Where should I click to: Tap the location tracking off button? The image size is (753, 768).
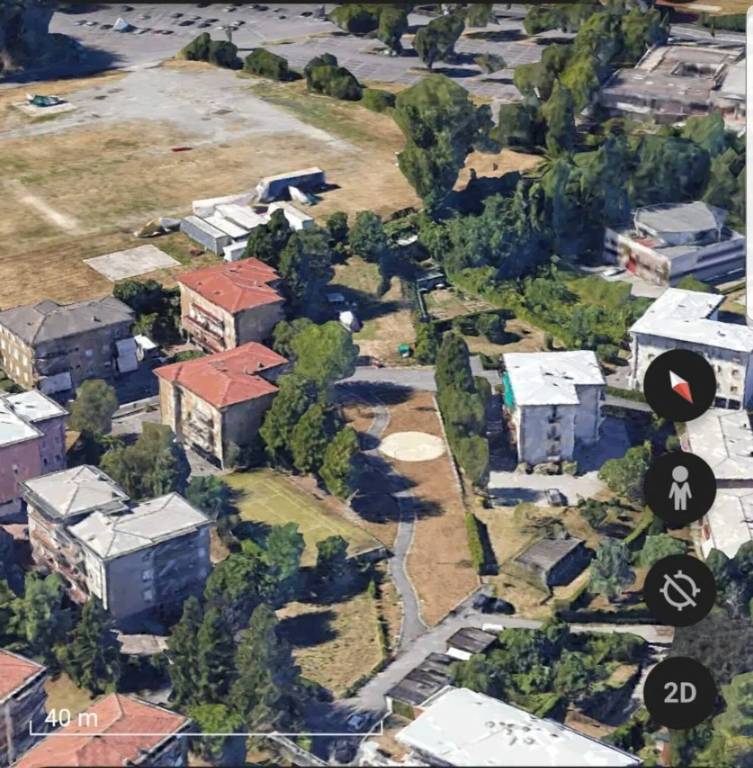pyautogui.click(x=679, y=591)
